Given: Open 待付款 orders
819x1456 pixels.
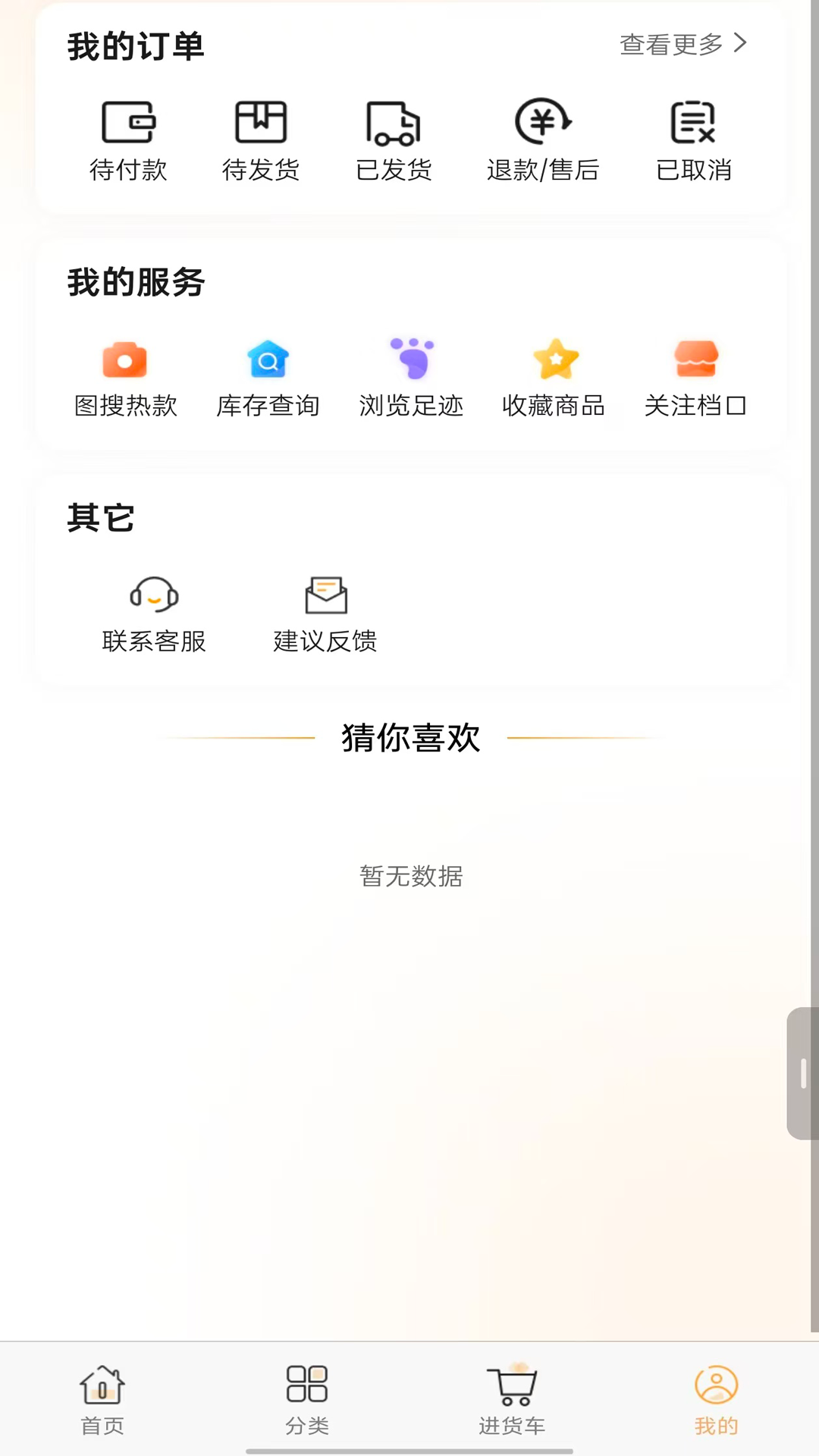Looking at the screenshot, I should coord(128,141).
